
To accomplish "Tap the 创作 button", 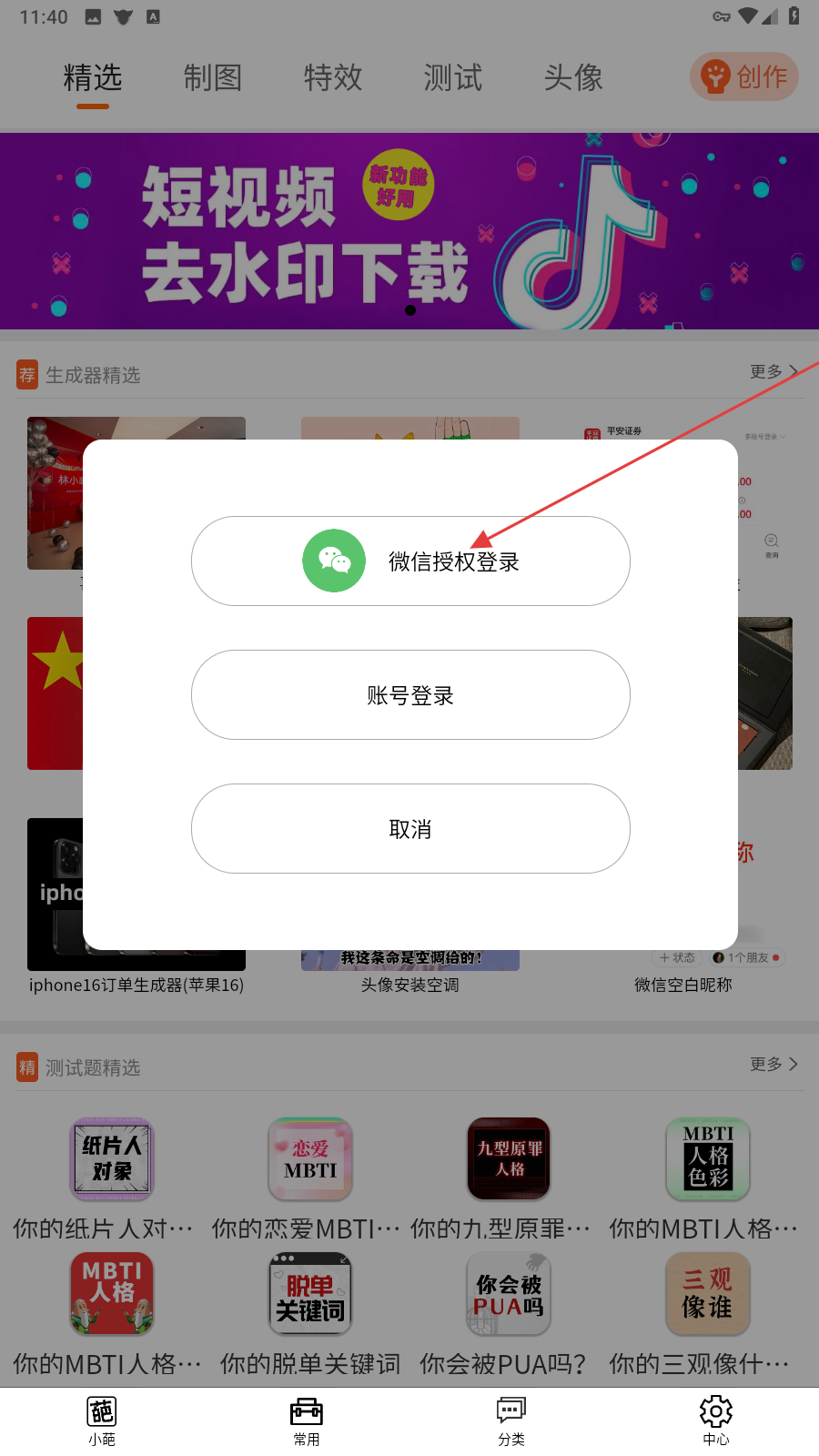I will point(744,76).
